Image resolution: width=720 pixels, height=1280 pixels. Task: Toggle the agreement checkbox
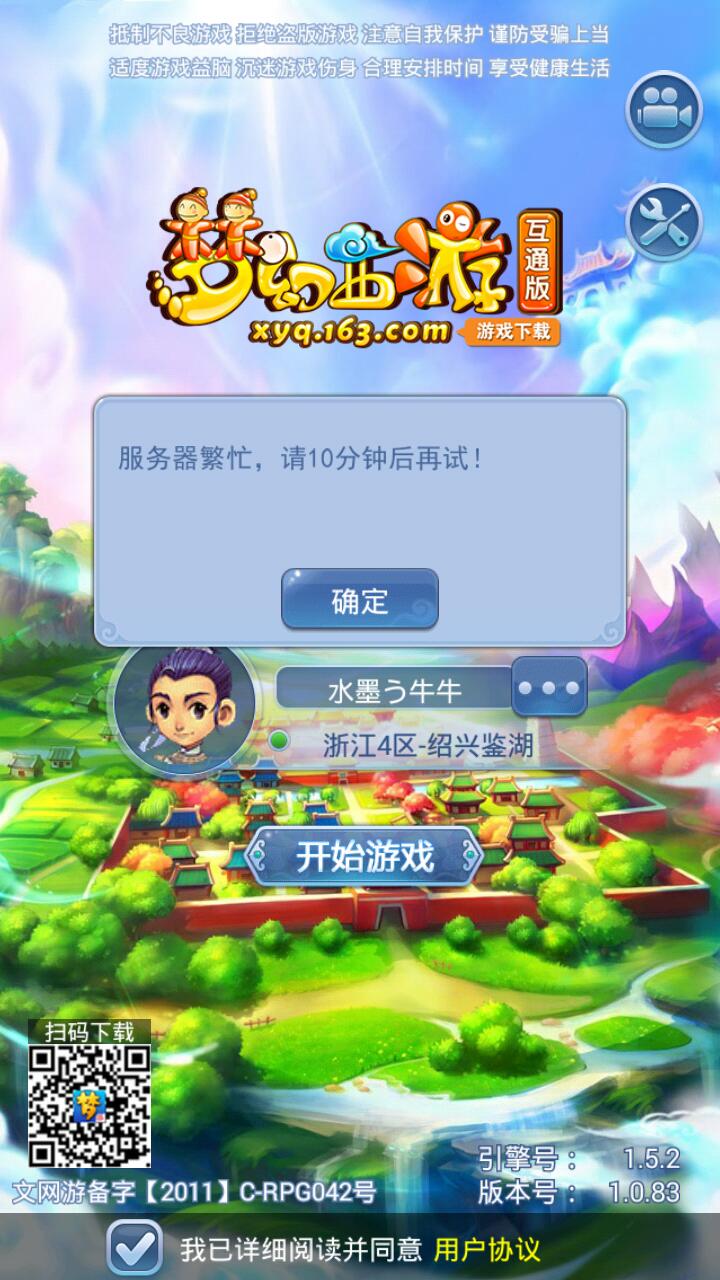coord(135,1248)
